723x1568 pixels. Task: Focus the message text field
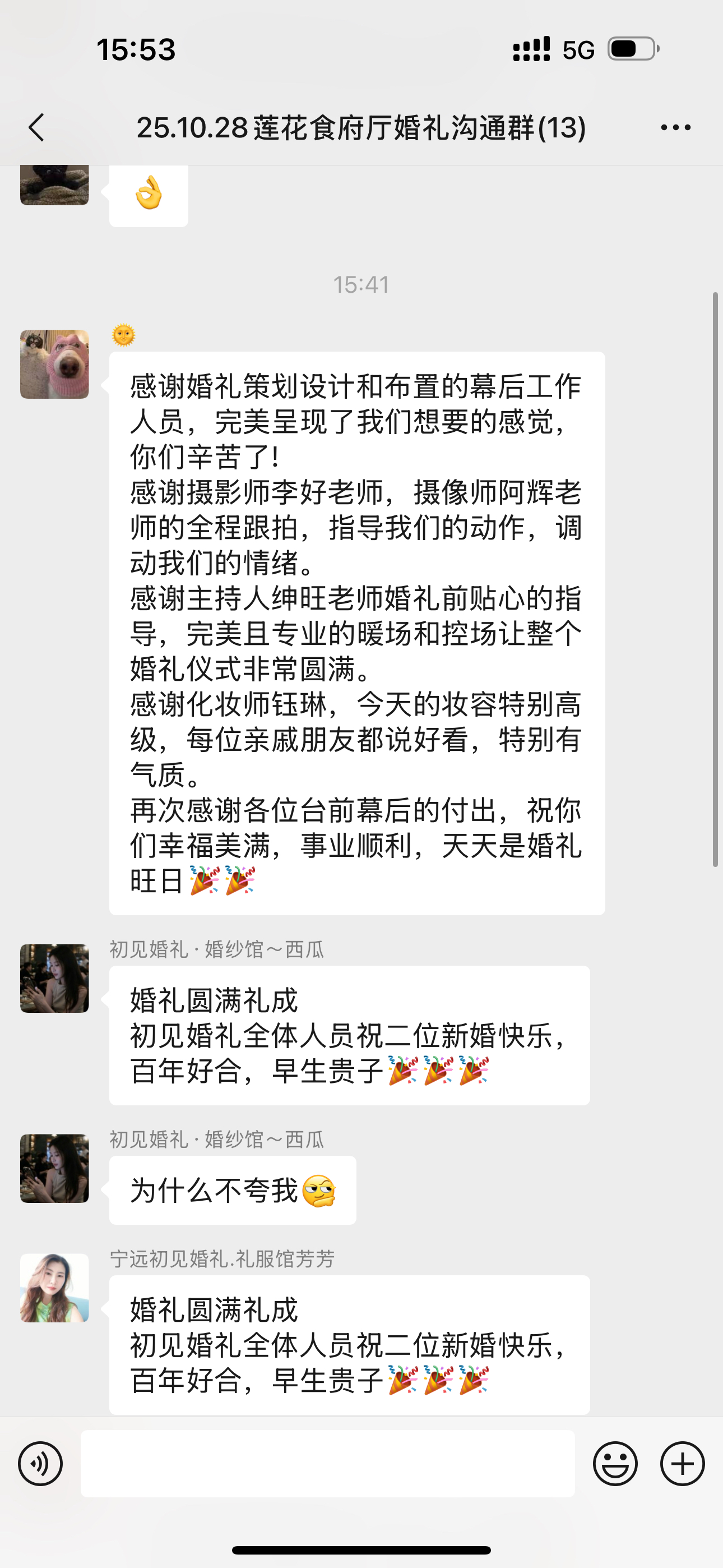pyautogui.click(x=327, y=1463)
